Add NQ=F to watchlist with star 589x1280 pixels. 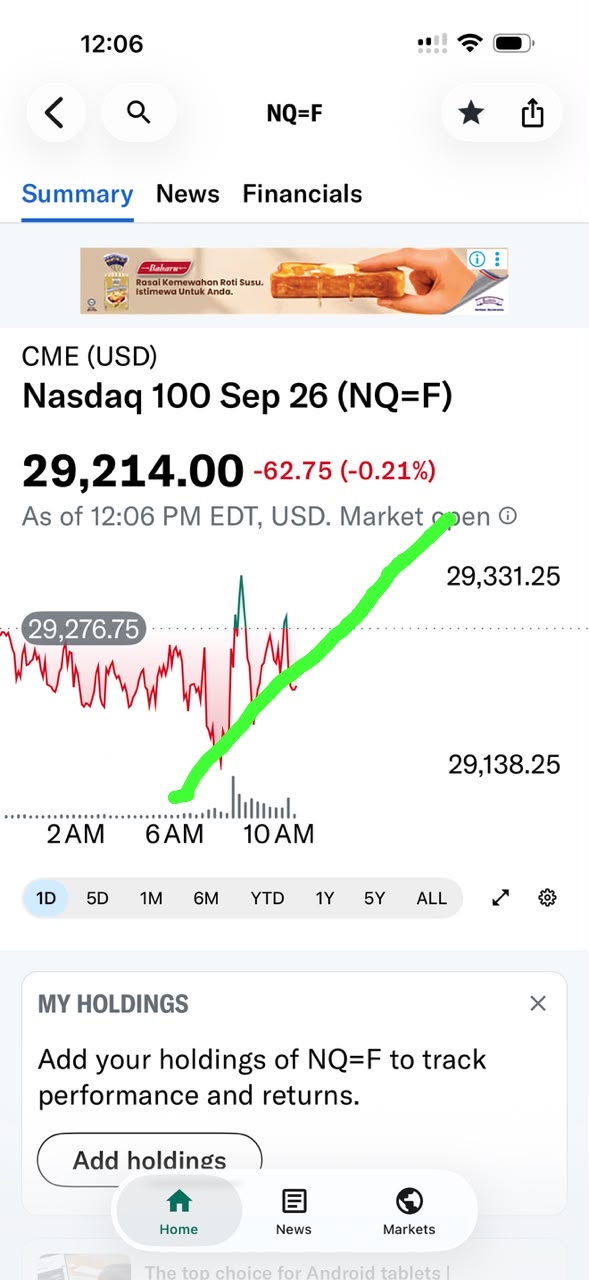coord(471,113)
